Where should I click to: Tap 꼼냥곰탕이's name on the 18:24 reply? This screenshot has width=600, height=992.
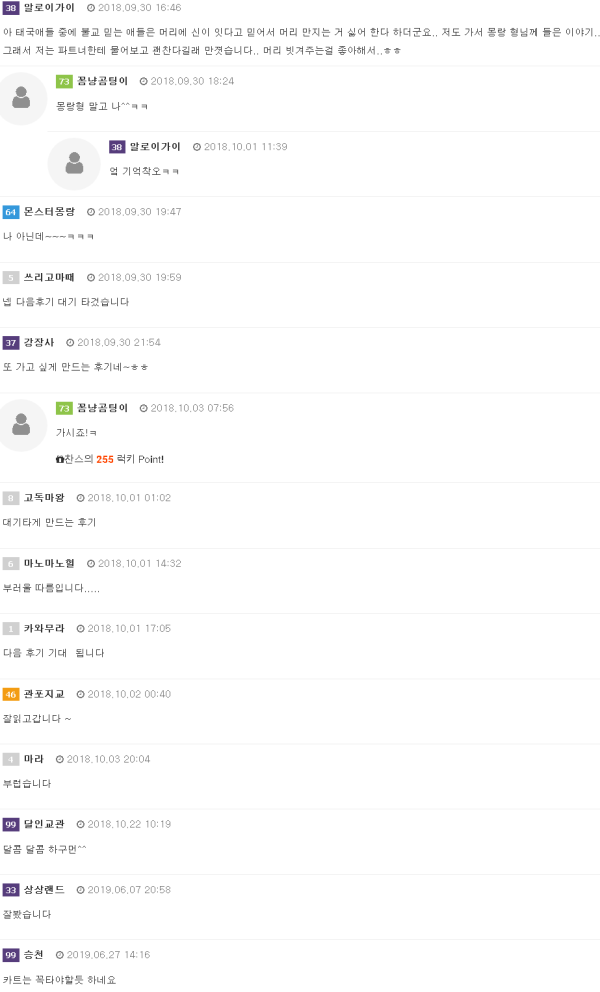tap(102, 81)
